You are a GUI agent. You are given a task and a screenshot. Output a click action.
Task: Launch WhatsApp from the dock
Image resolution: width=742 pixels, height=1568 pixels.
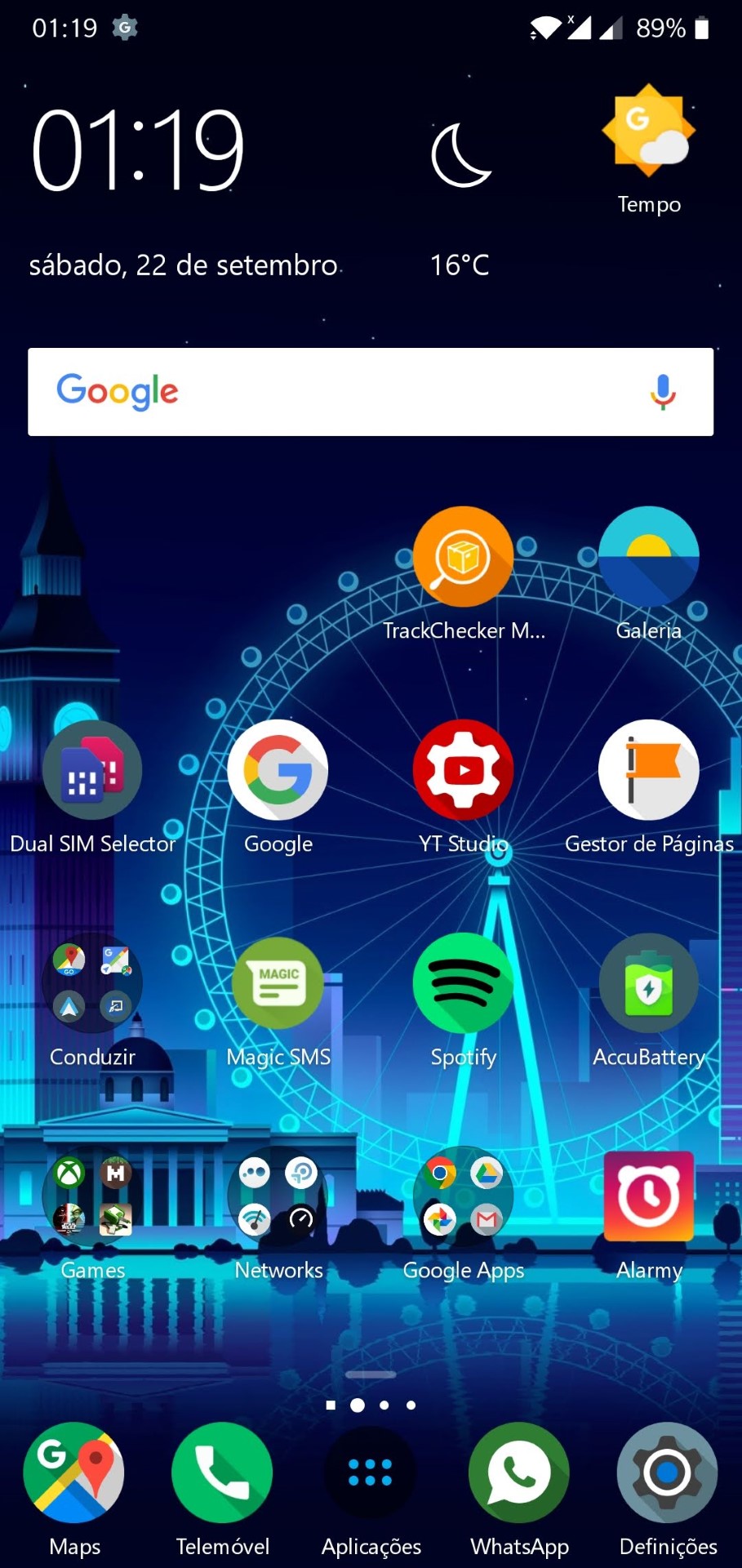(x=519, y=1472)
